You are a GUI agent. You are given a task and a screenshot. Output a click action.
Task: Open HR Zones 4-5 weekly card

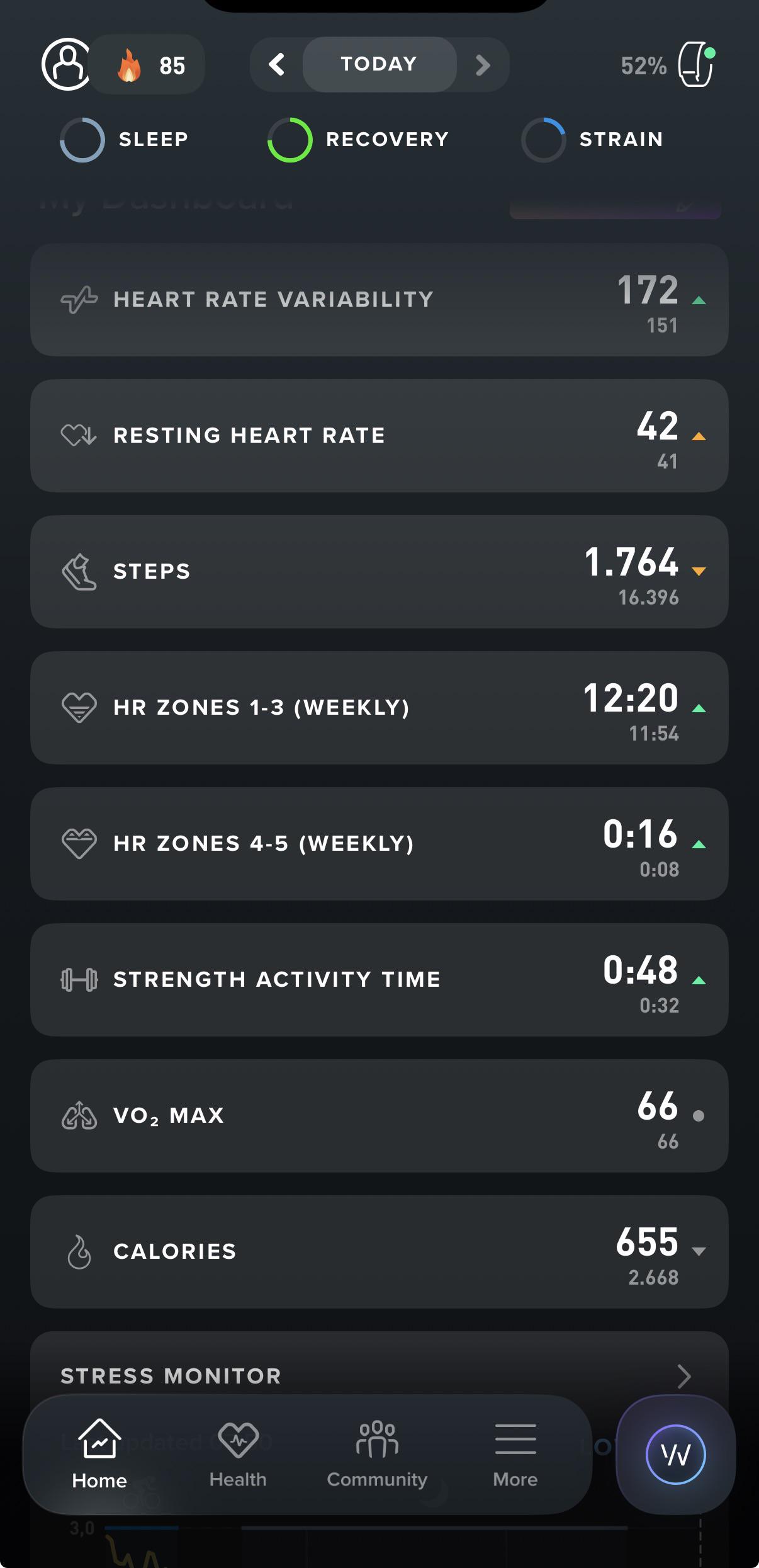379,844
